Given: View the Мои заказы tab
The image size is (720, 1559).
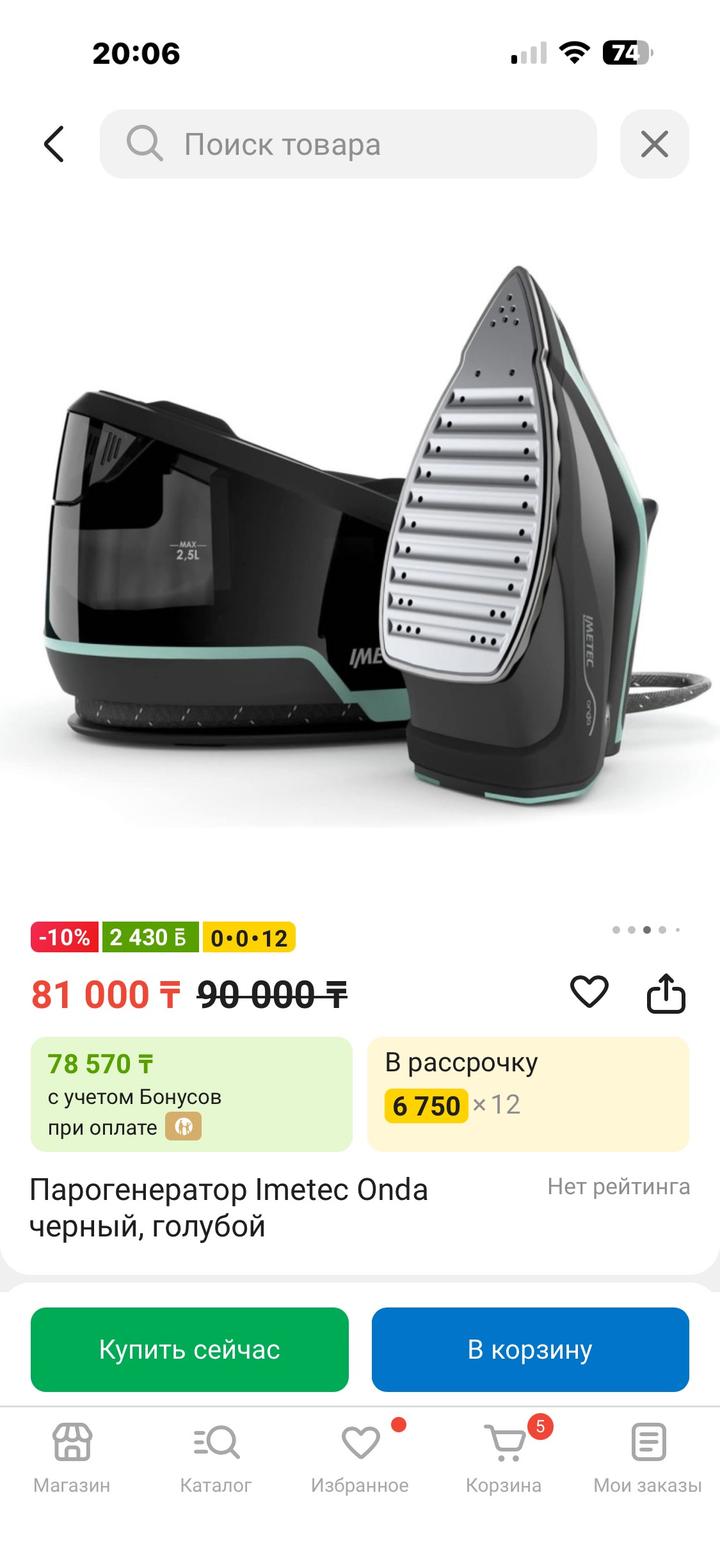Looking at the screenshot, I should [x=647, y=1458].
